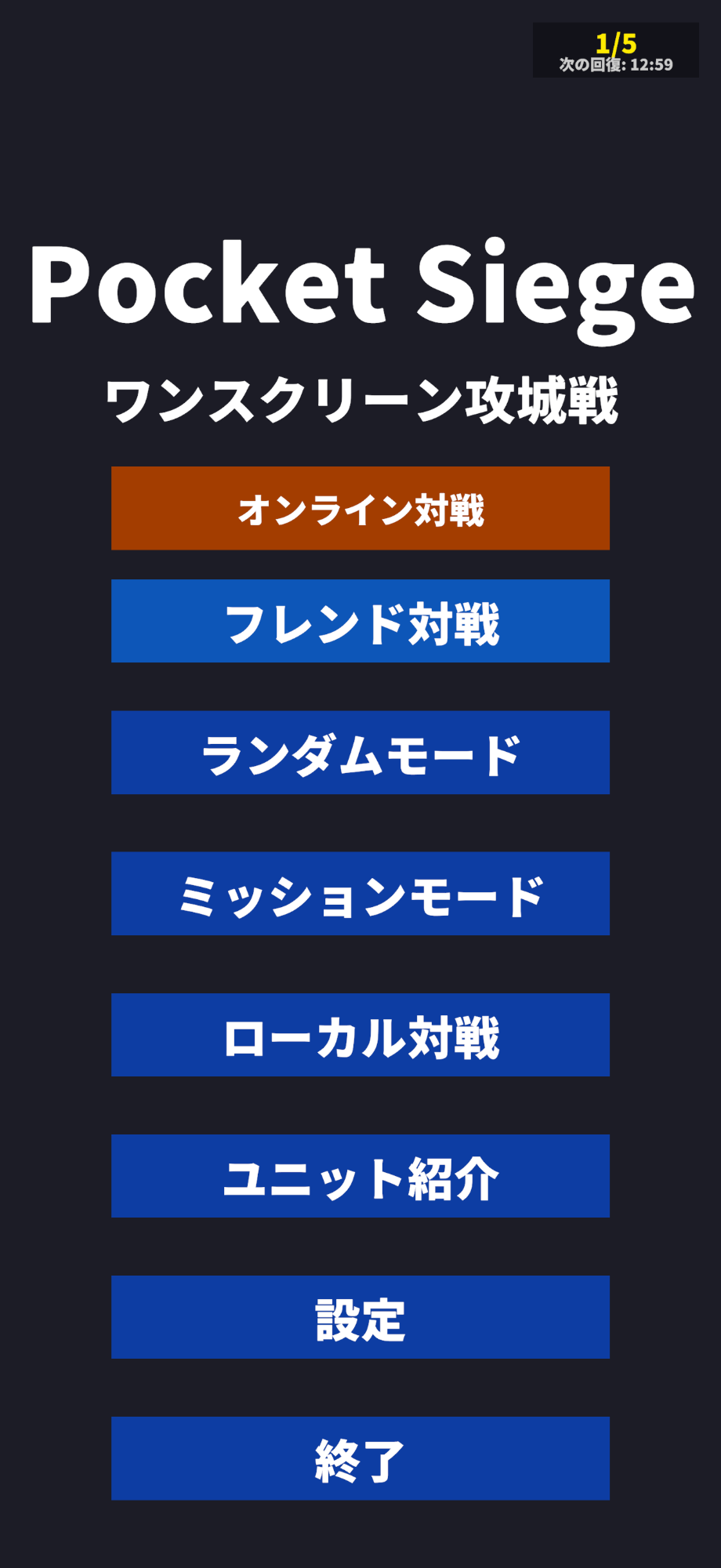Open the フレンド対戦 friend battle mode
721x1568 pixels.
point(360,622)
